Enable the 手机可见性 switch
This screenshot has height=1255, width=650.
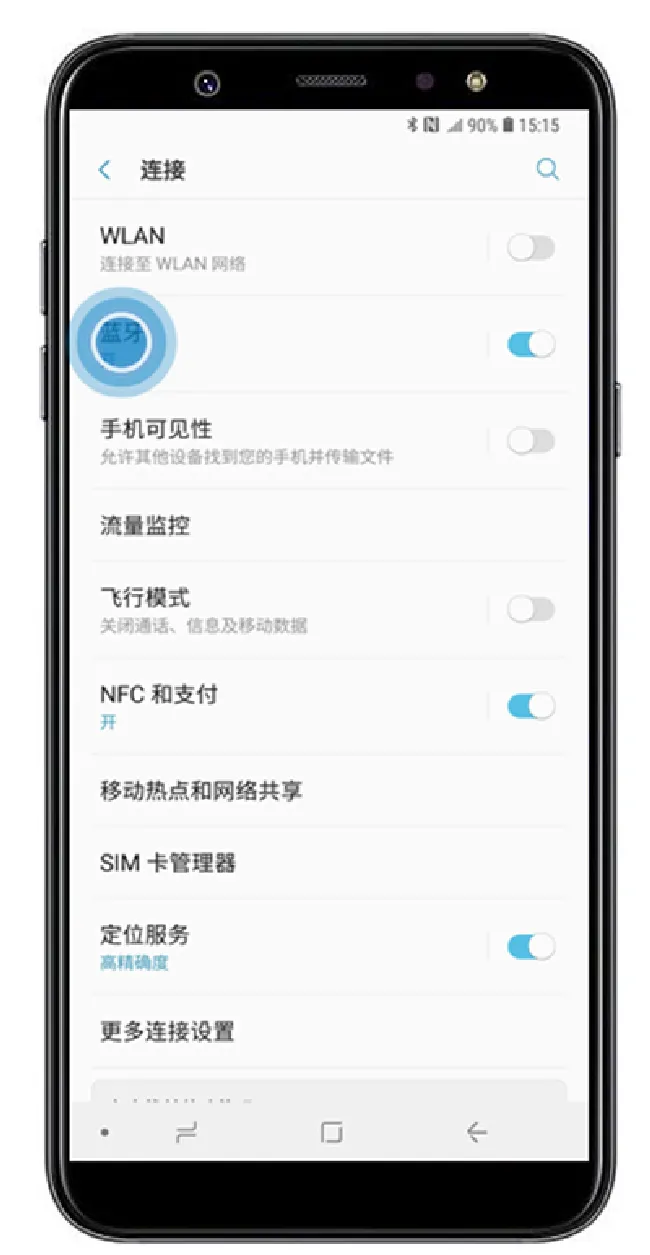click(x=530, y=441)
